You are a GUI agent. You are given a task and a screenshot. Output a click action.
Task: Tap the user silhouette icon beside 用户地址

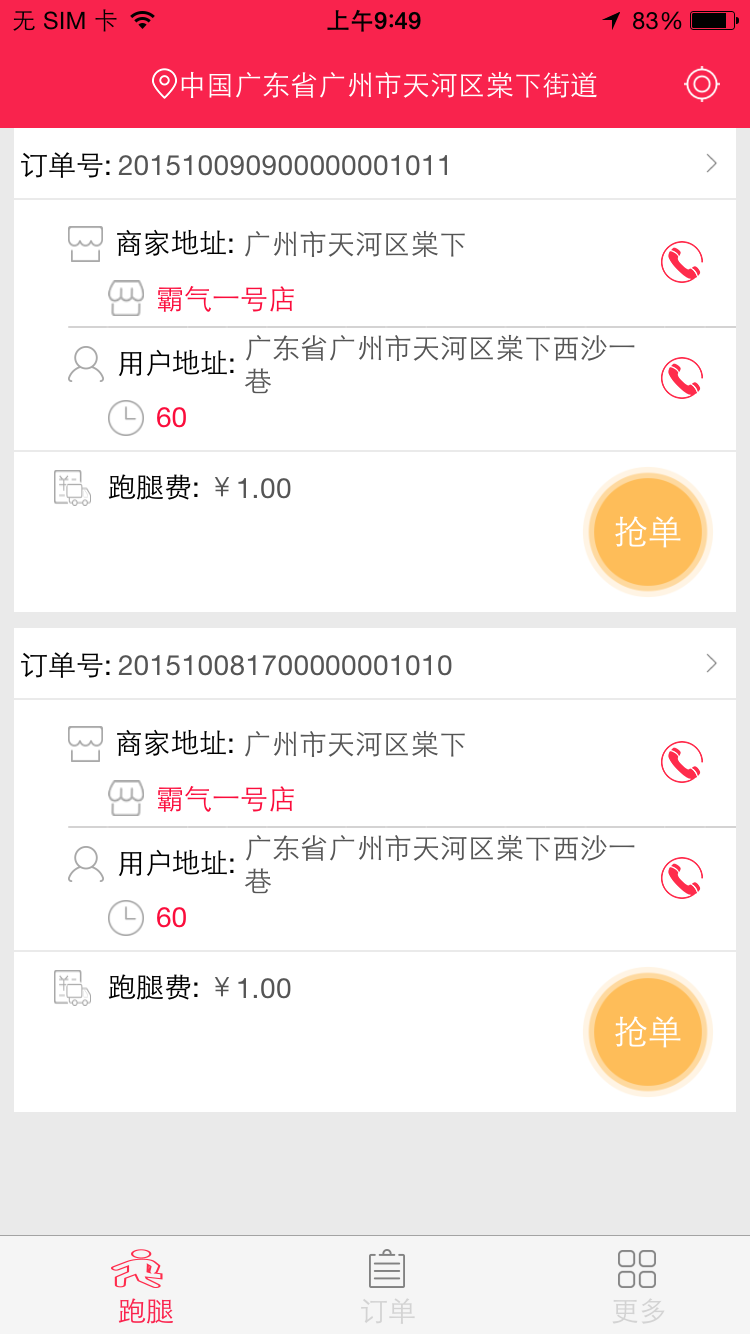[x=85, y=363]
